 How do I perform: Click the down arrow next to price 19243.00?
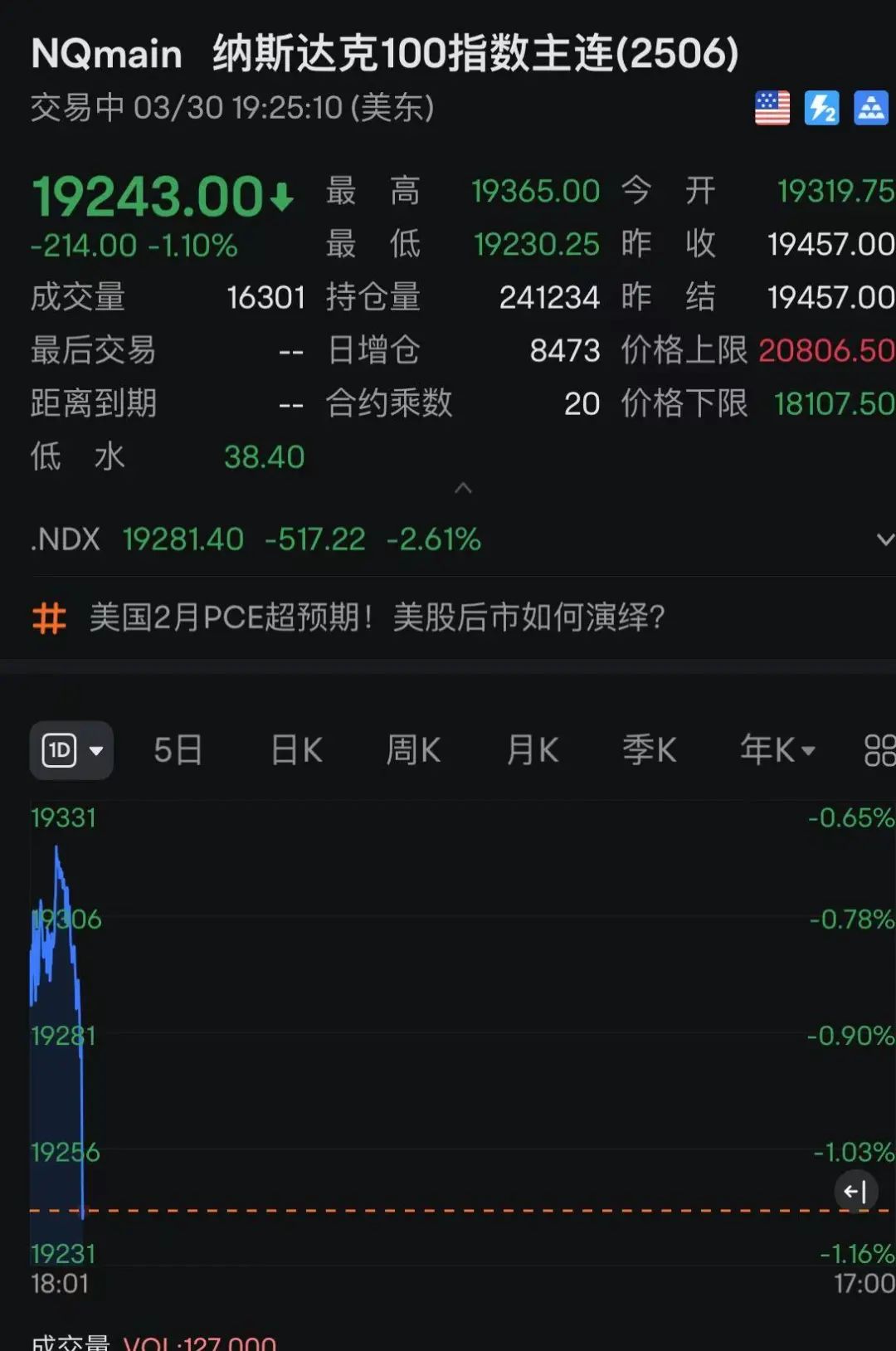click(x=282, y=197)
